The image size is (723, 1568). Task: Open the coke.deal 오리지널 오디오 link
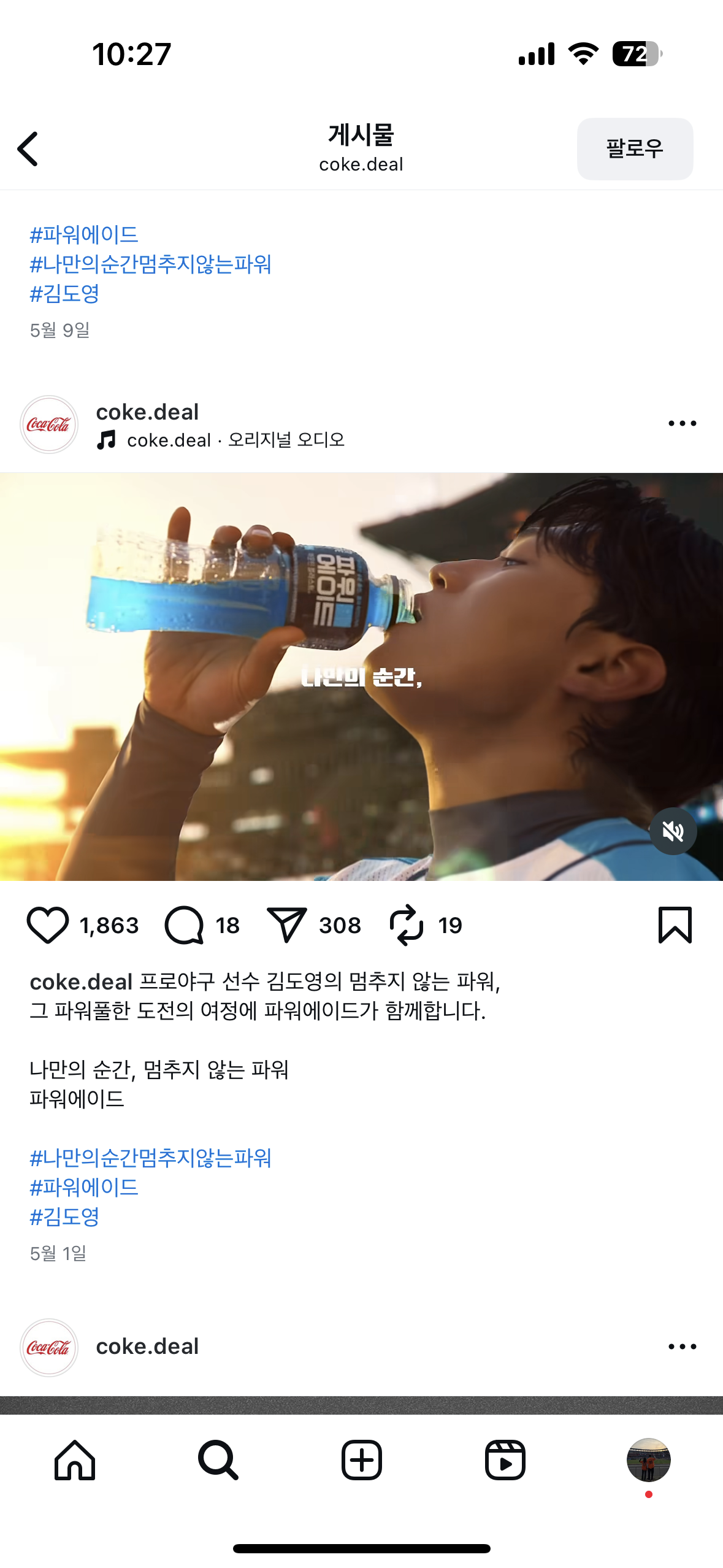[x=235, y=440]
